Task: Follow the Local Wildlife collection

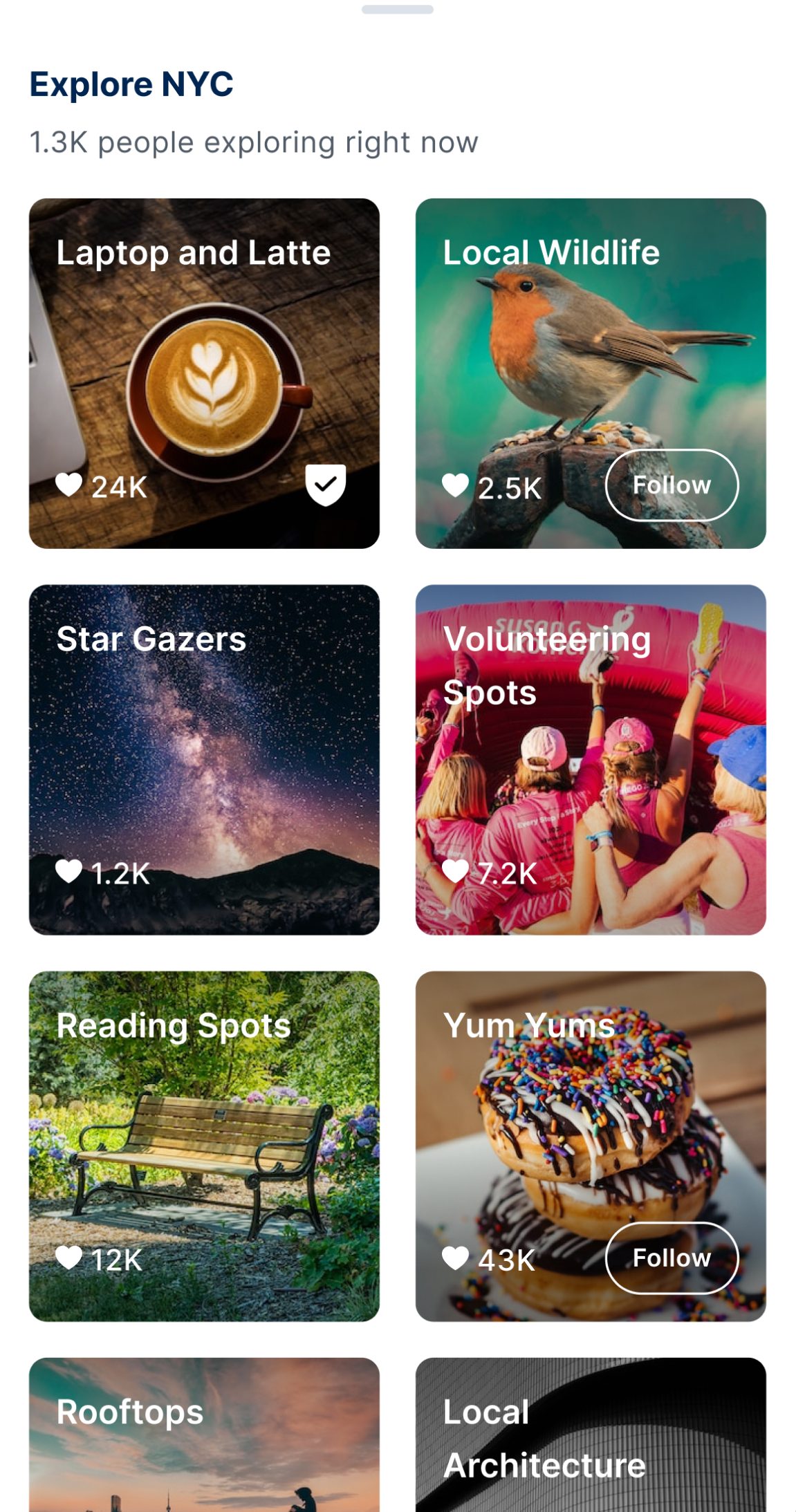Action: coord(672,485)
